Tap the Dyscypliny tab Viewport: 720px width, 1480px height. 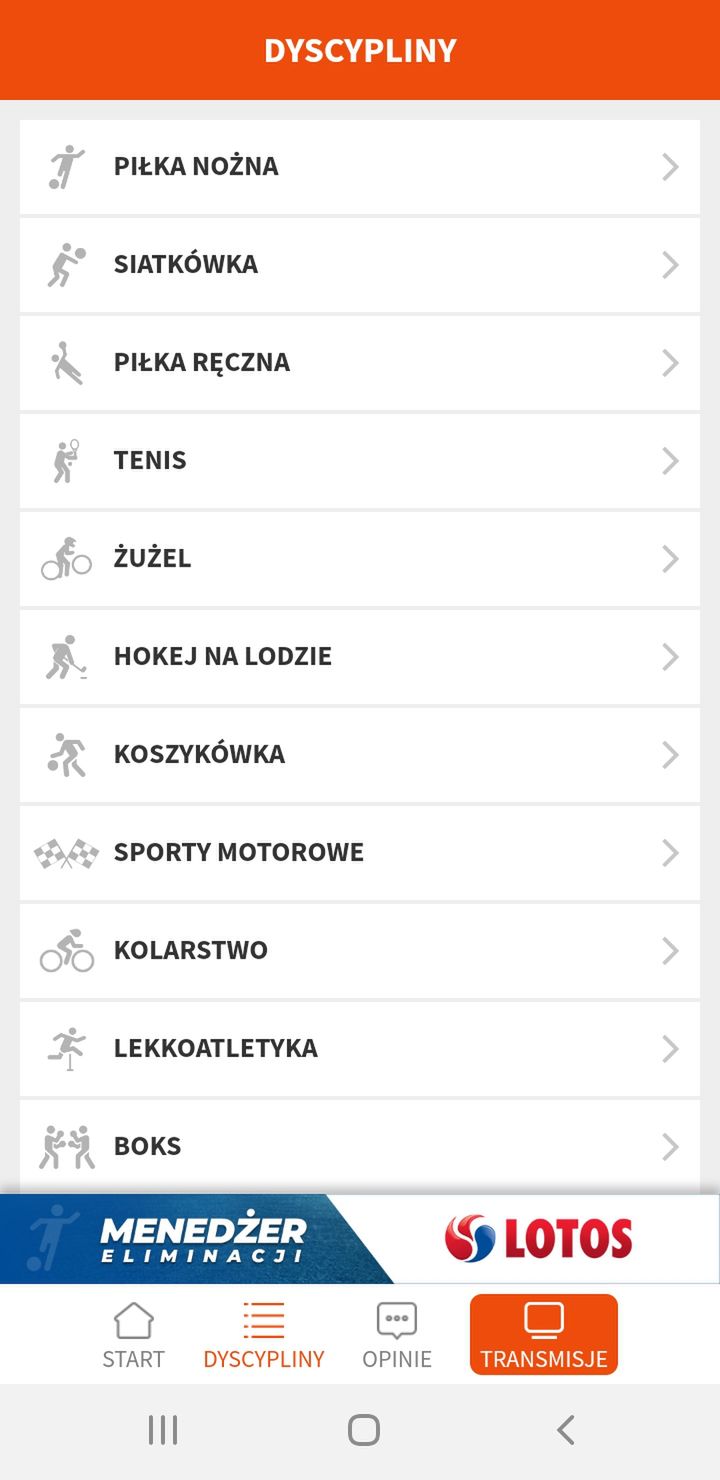(264, 1336)
